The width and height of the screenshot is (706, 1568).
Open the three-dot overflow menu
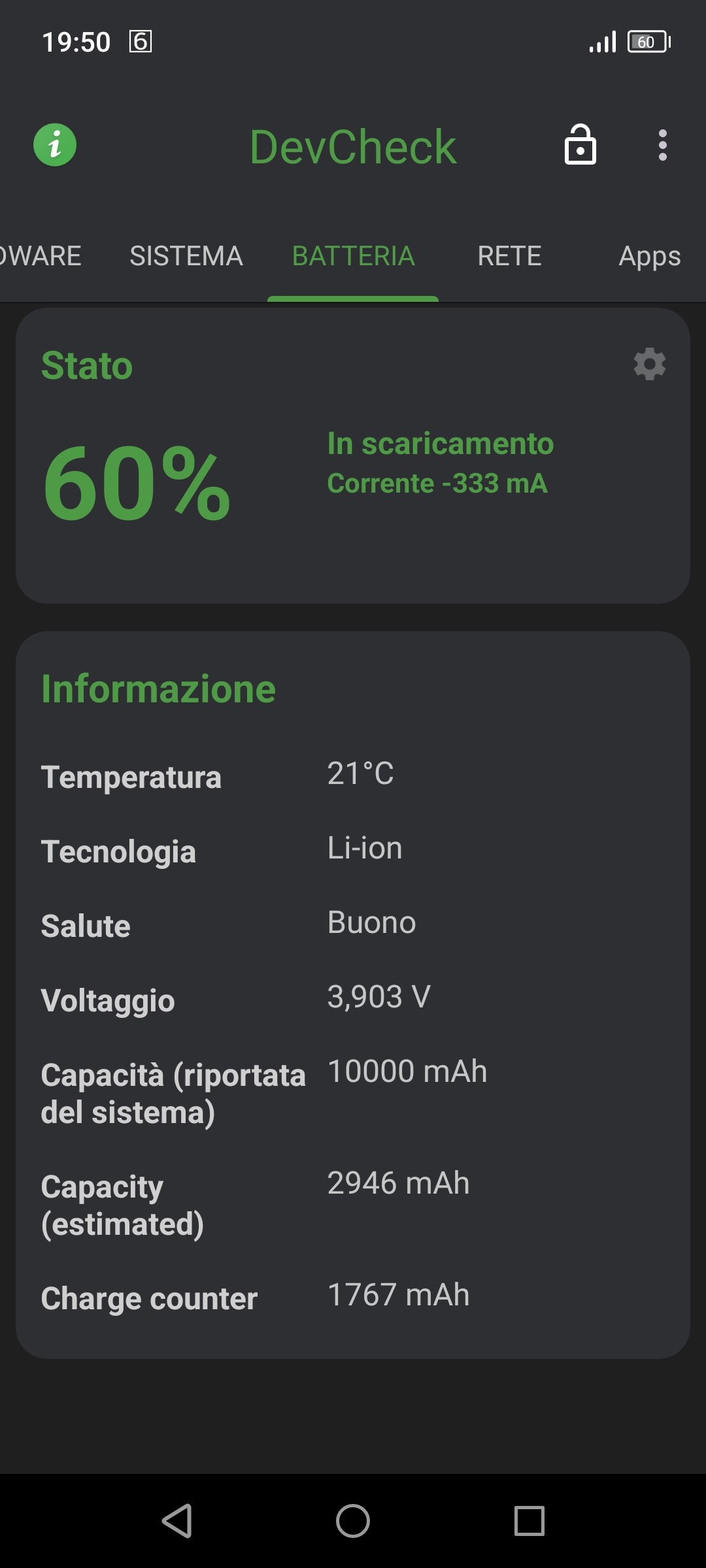tap(663, 145)
